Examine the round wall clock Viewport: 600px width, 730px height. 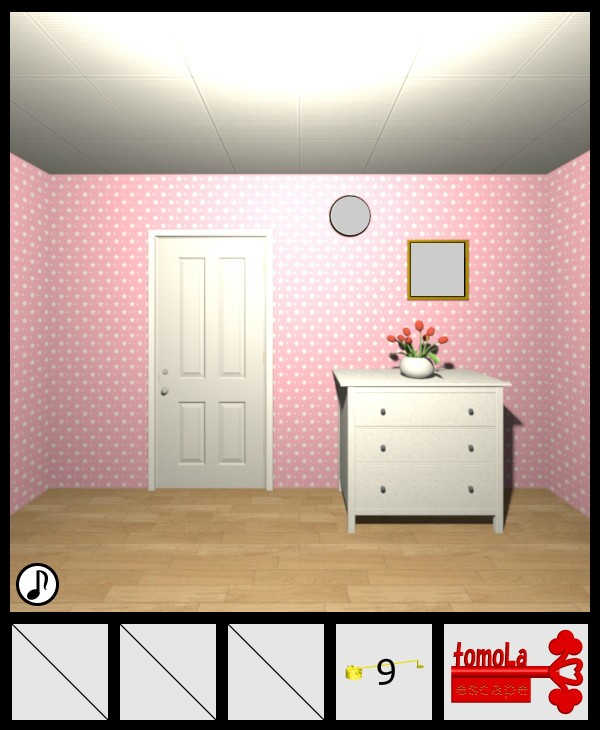click(x=350, y=216)
